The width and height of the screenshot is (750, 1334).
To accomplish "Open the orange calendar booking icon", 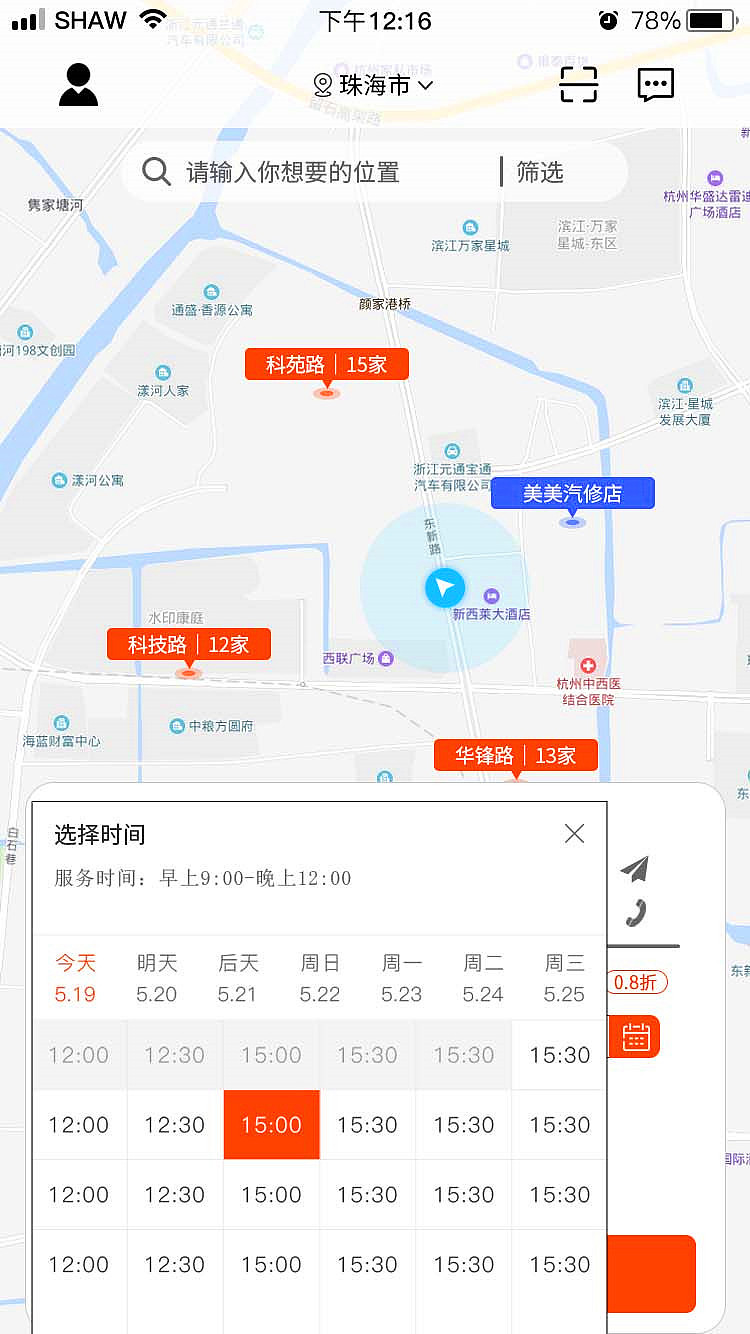I will coord(635,1037).
